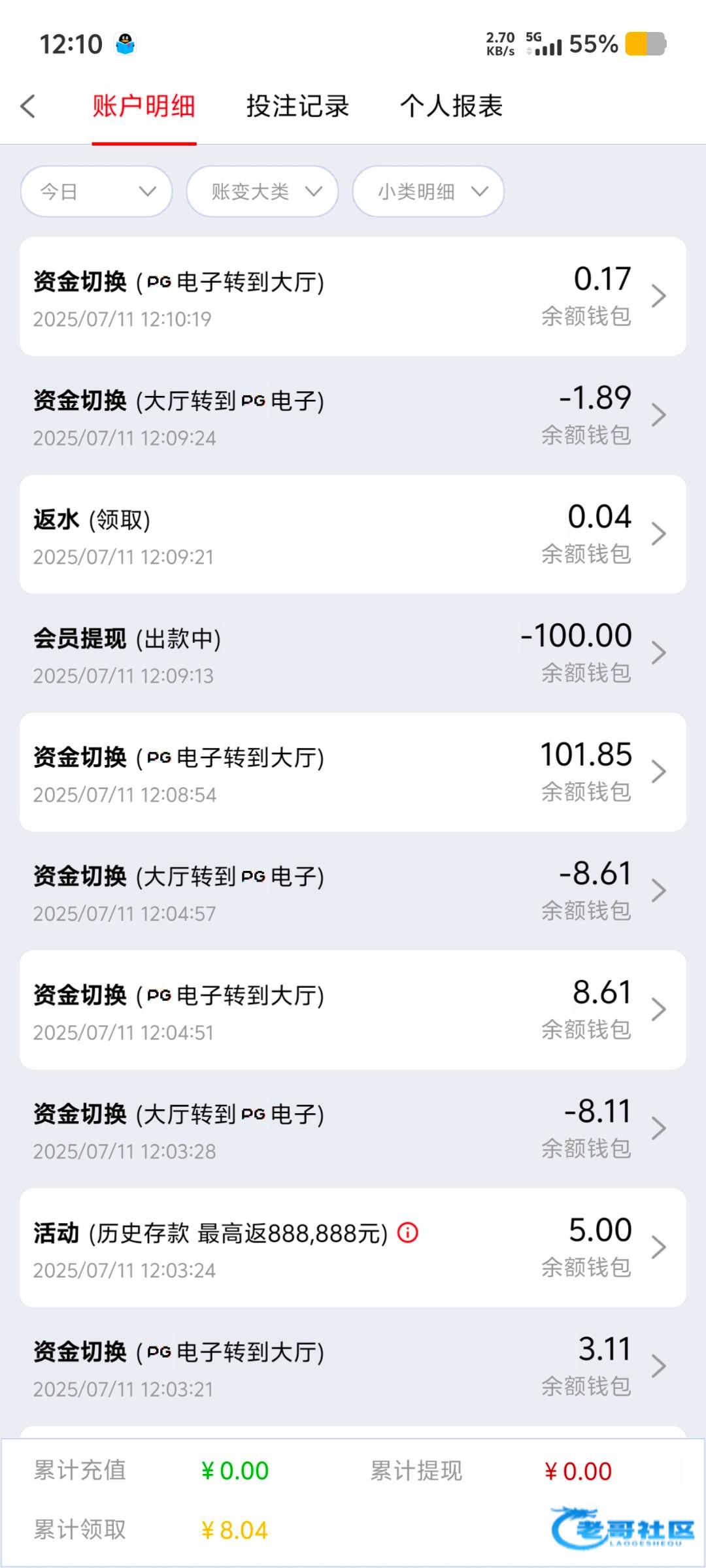Open the 小类明细 filter dropdown

[428, 191]
